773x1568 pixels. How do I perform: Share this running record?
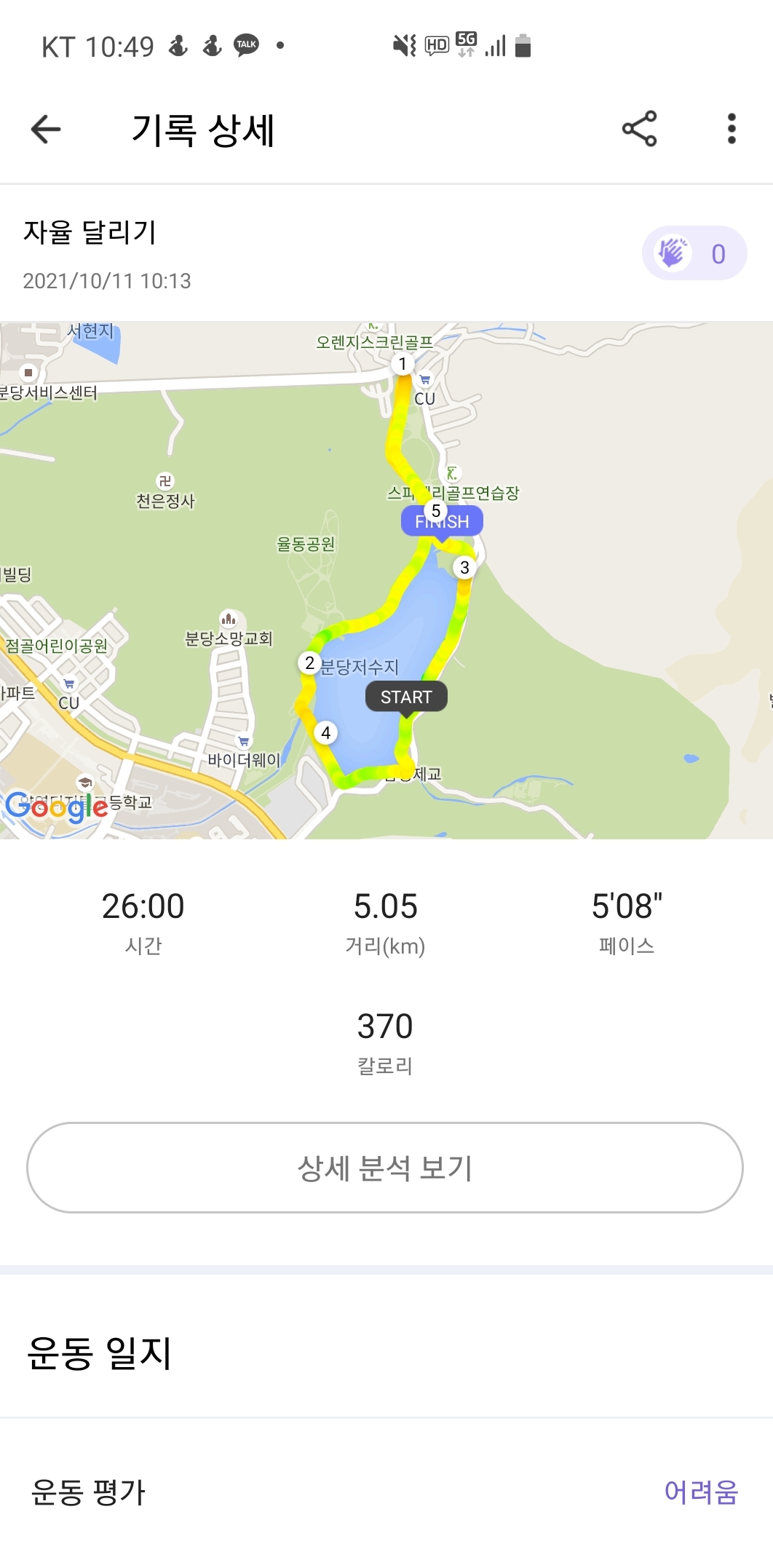[639, 130]
